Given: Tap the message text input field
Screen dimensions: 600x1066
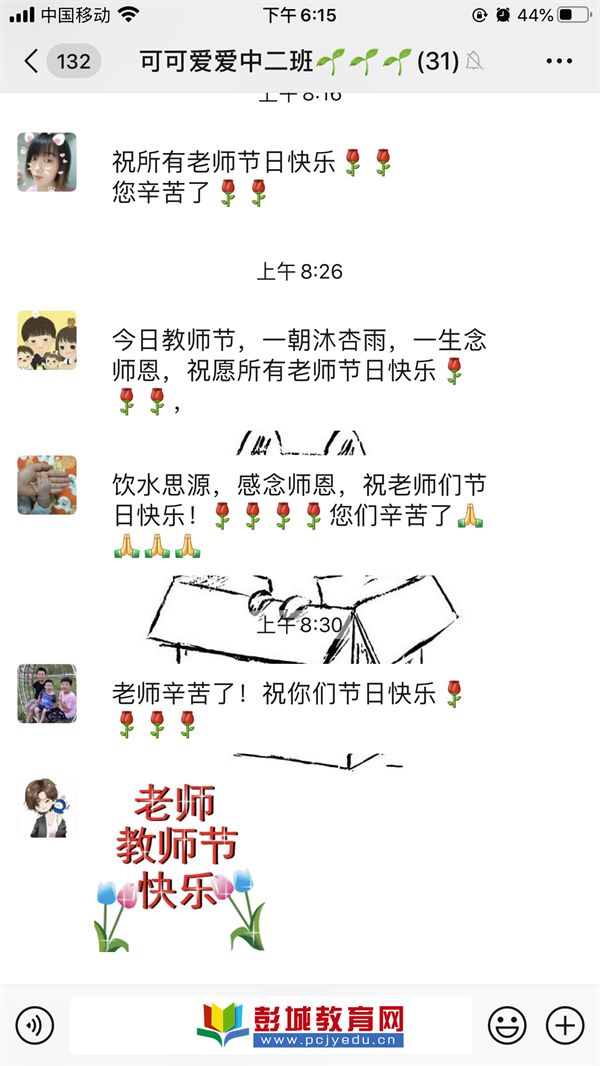Looking at the screenshot, I should (270, 1025).
